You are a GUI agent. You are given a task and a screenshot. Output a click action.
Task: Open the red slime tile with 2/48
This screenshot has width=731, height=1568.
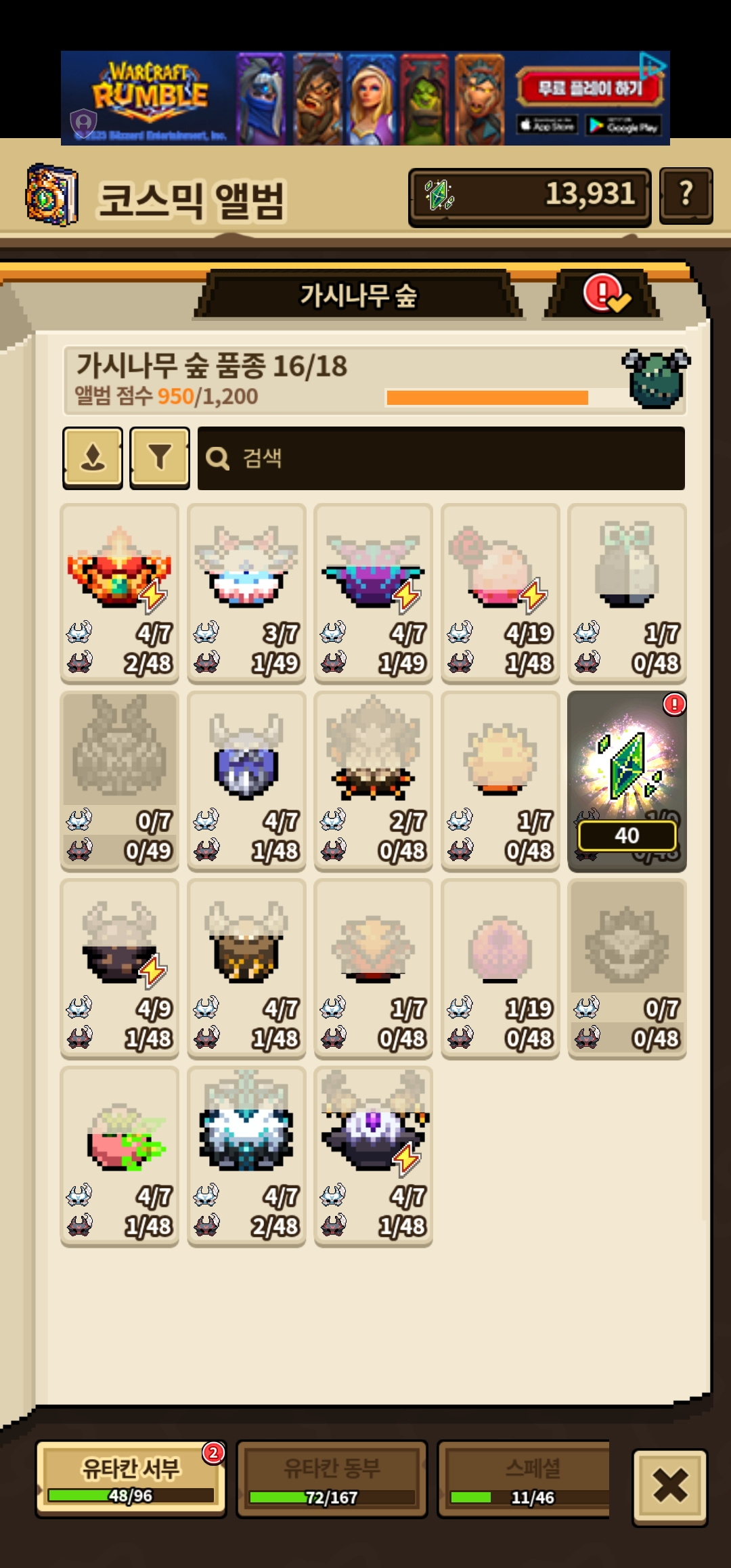pos(120,594)
